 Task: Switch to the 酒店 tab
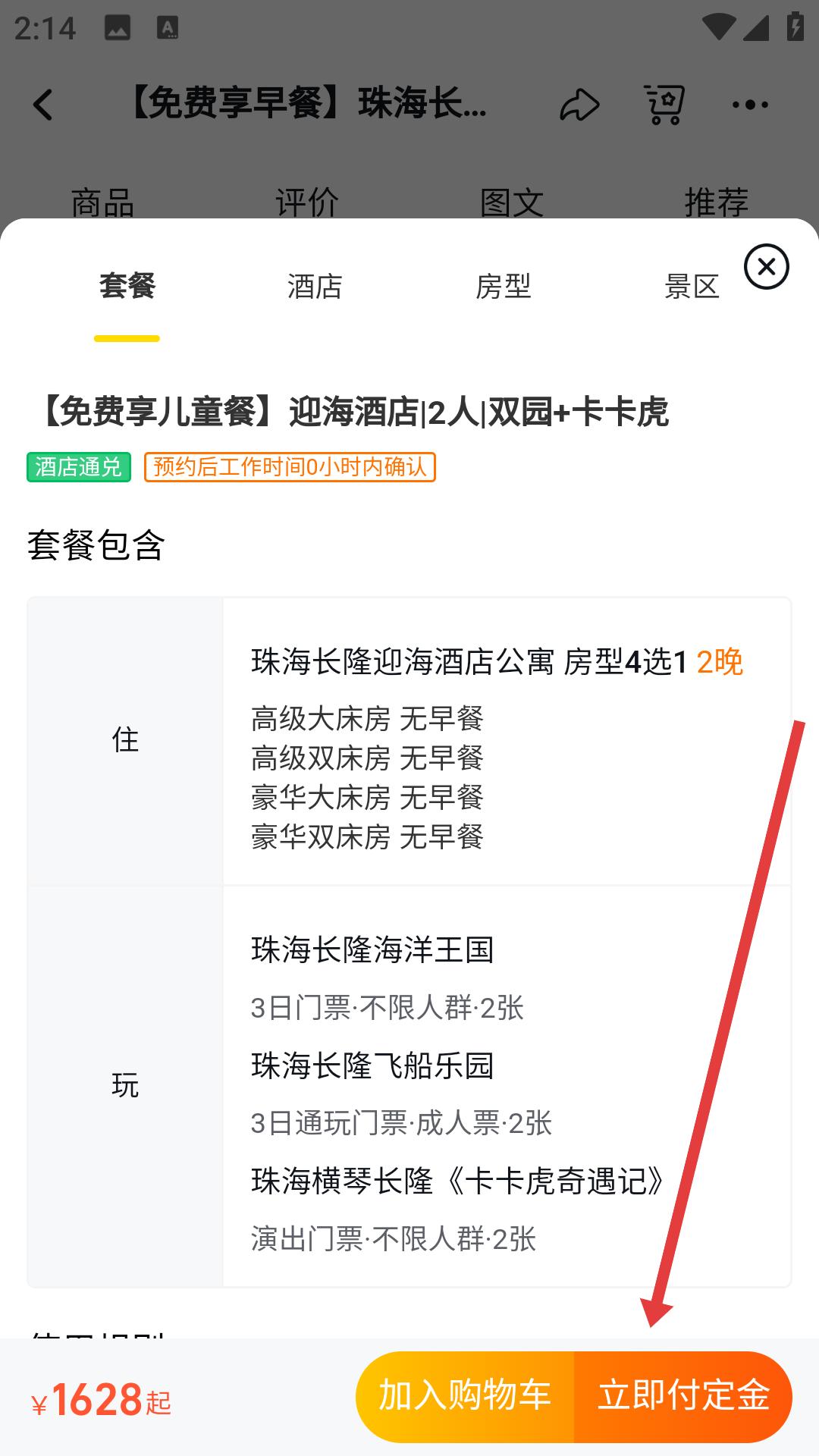[315, 287]
